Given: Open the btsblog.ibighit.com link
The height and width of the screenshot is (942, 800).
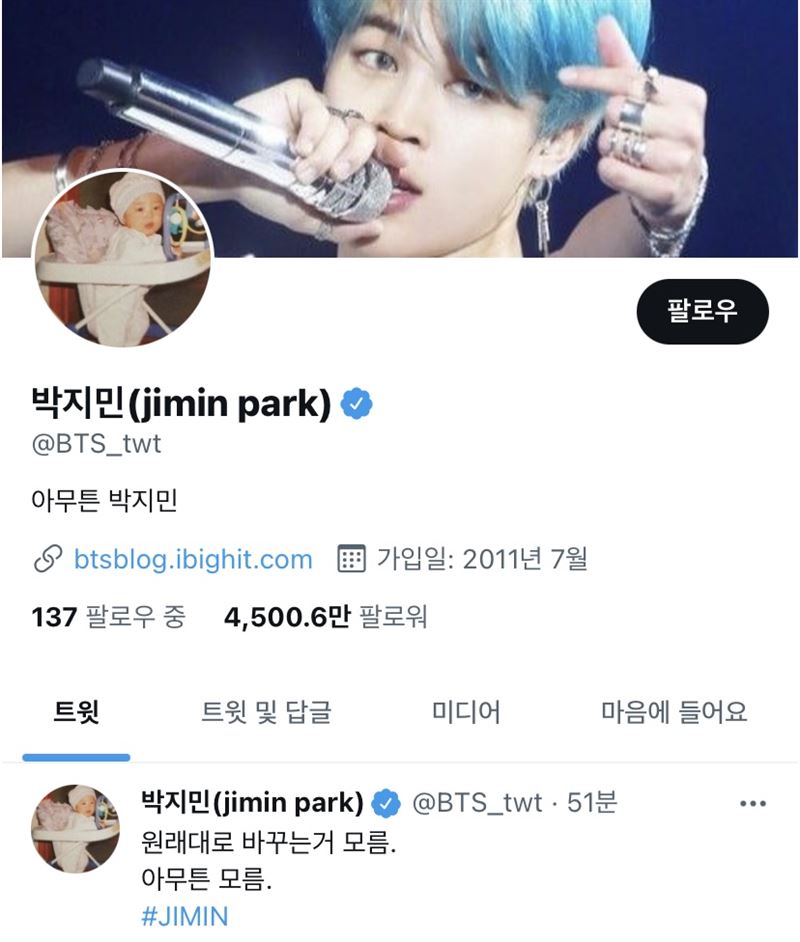Looking at the screenshot, I should [192, 559].
